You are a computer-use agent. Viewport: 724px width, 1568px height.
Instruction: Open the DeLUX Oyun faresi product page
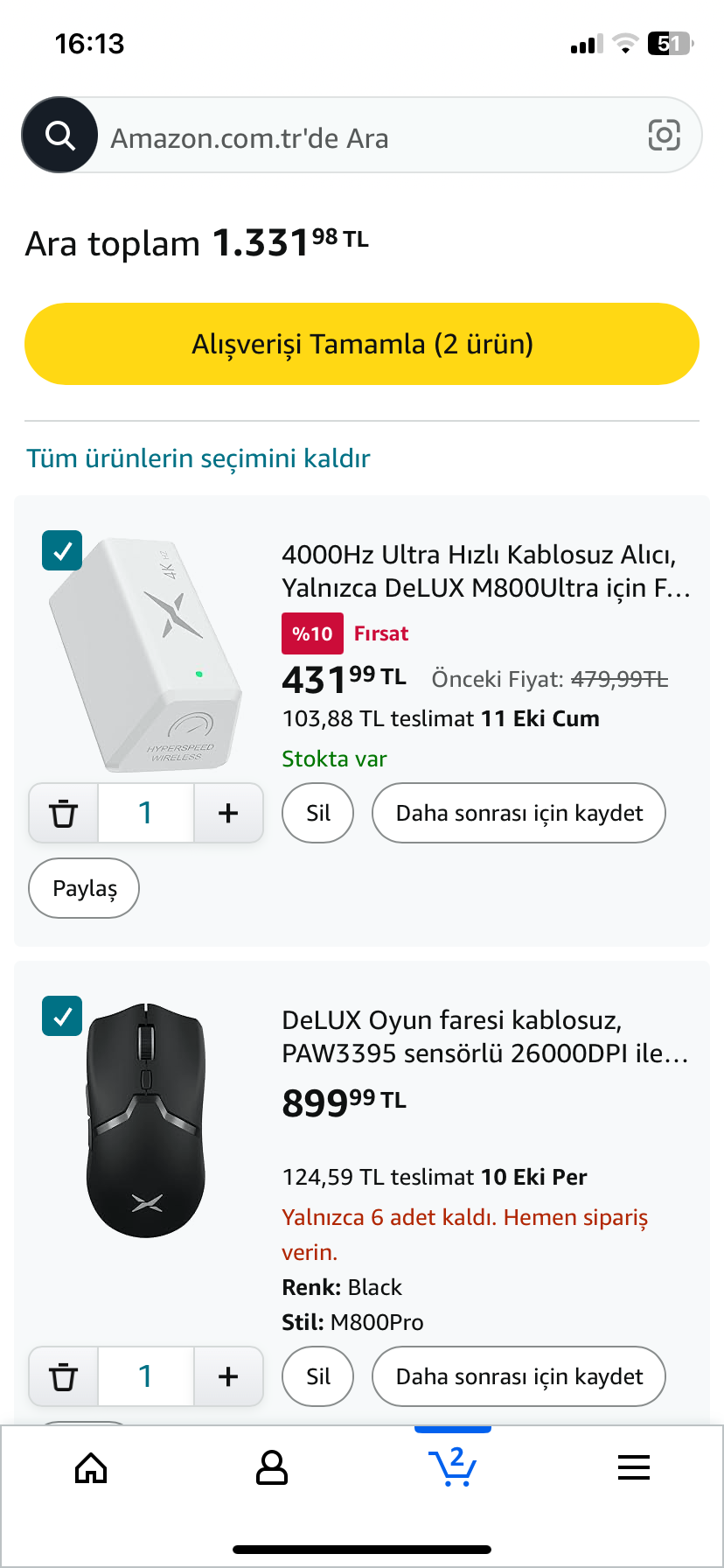[x=485, y=1036]
